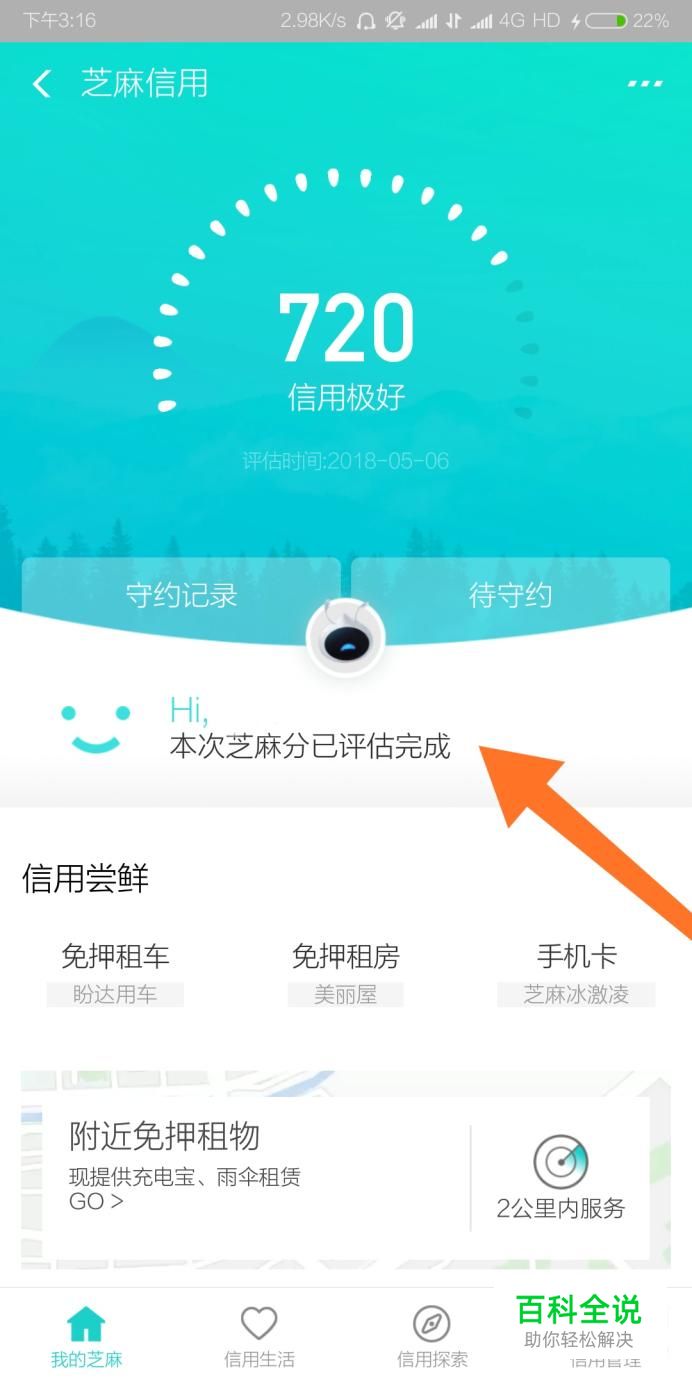The width and height of the screenshot is (692, 1384).
Task: Go back using the header arrow
Action: point(42,84)
